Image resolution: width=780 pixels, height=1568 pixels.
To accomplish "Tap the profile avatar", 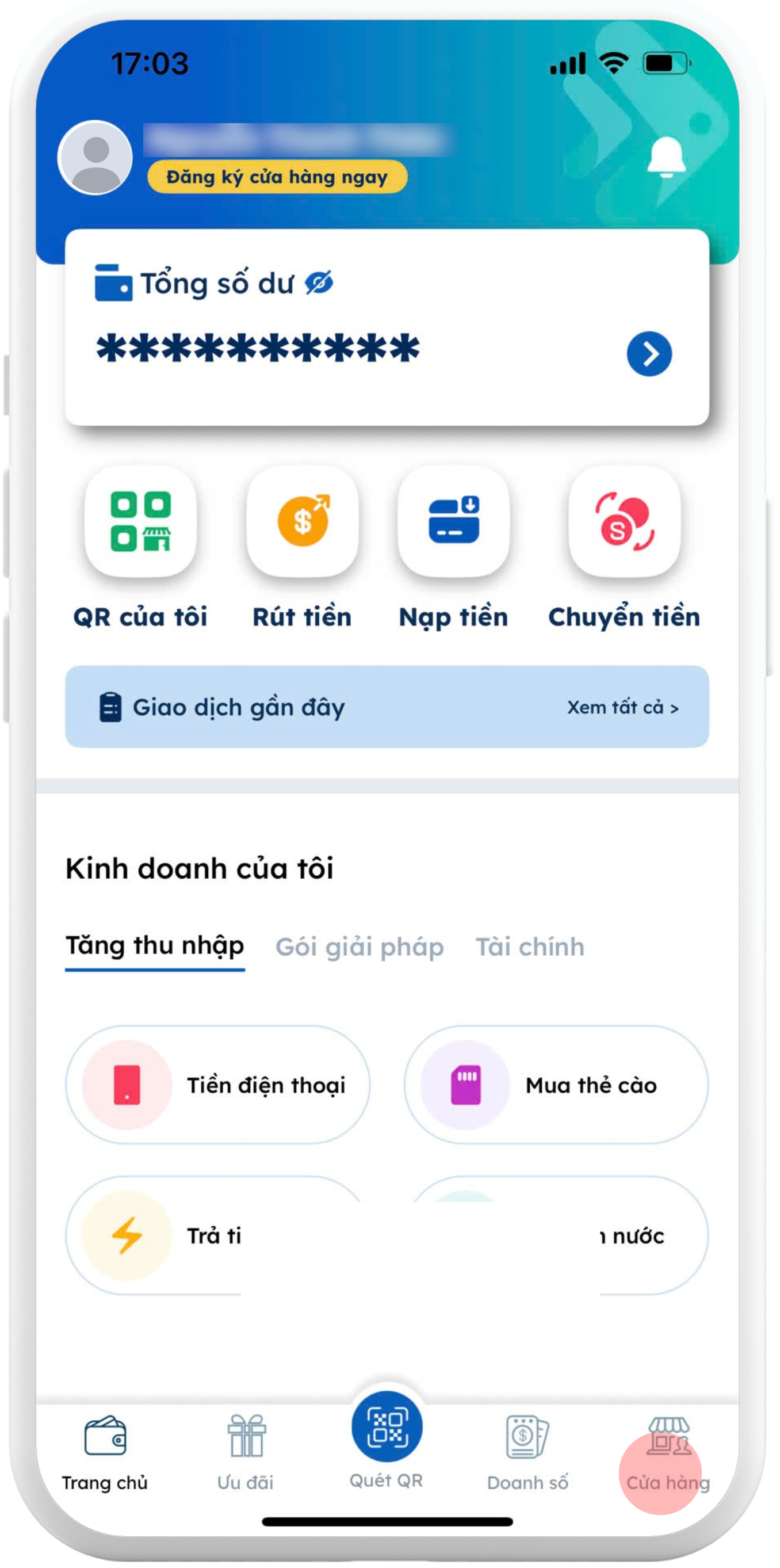I will pos(95,158).
